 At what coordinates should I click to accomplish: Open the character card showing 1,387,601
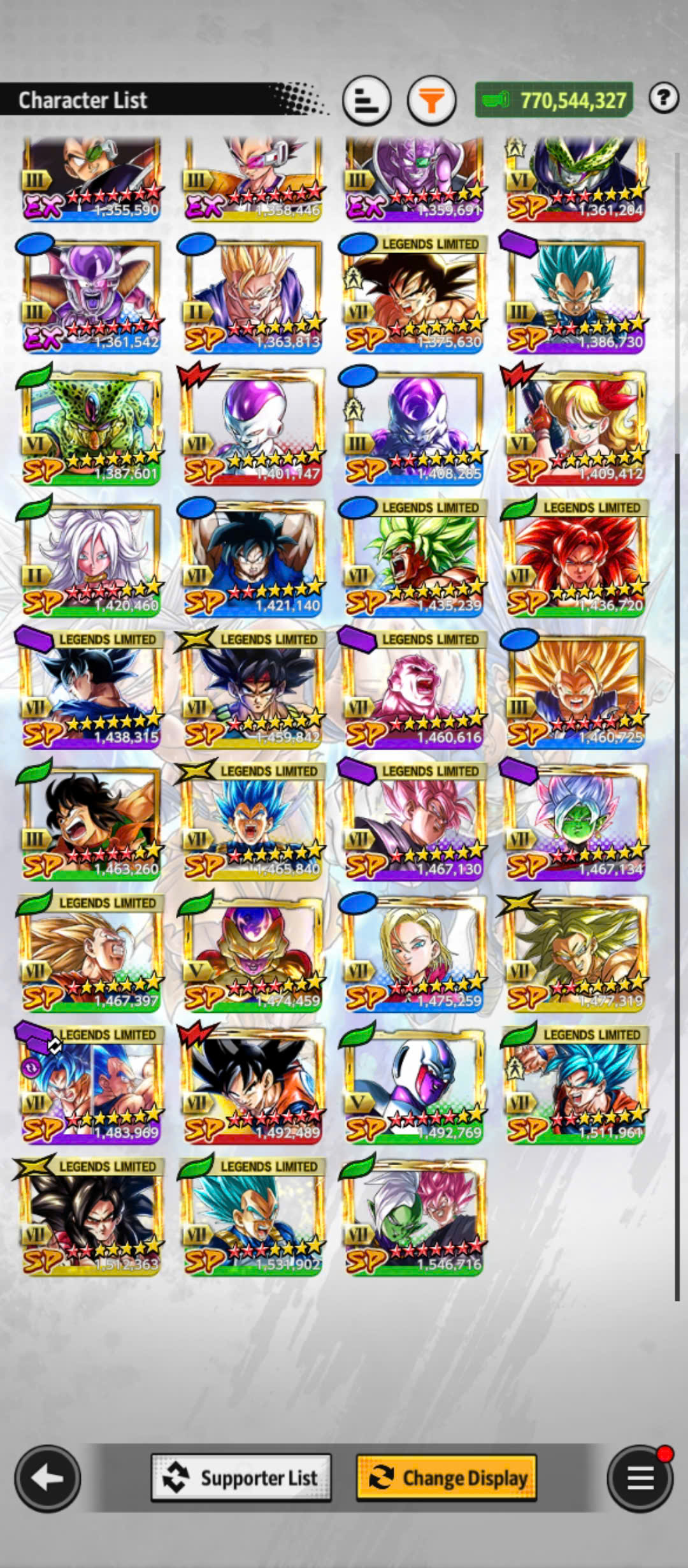pos(91,425)
